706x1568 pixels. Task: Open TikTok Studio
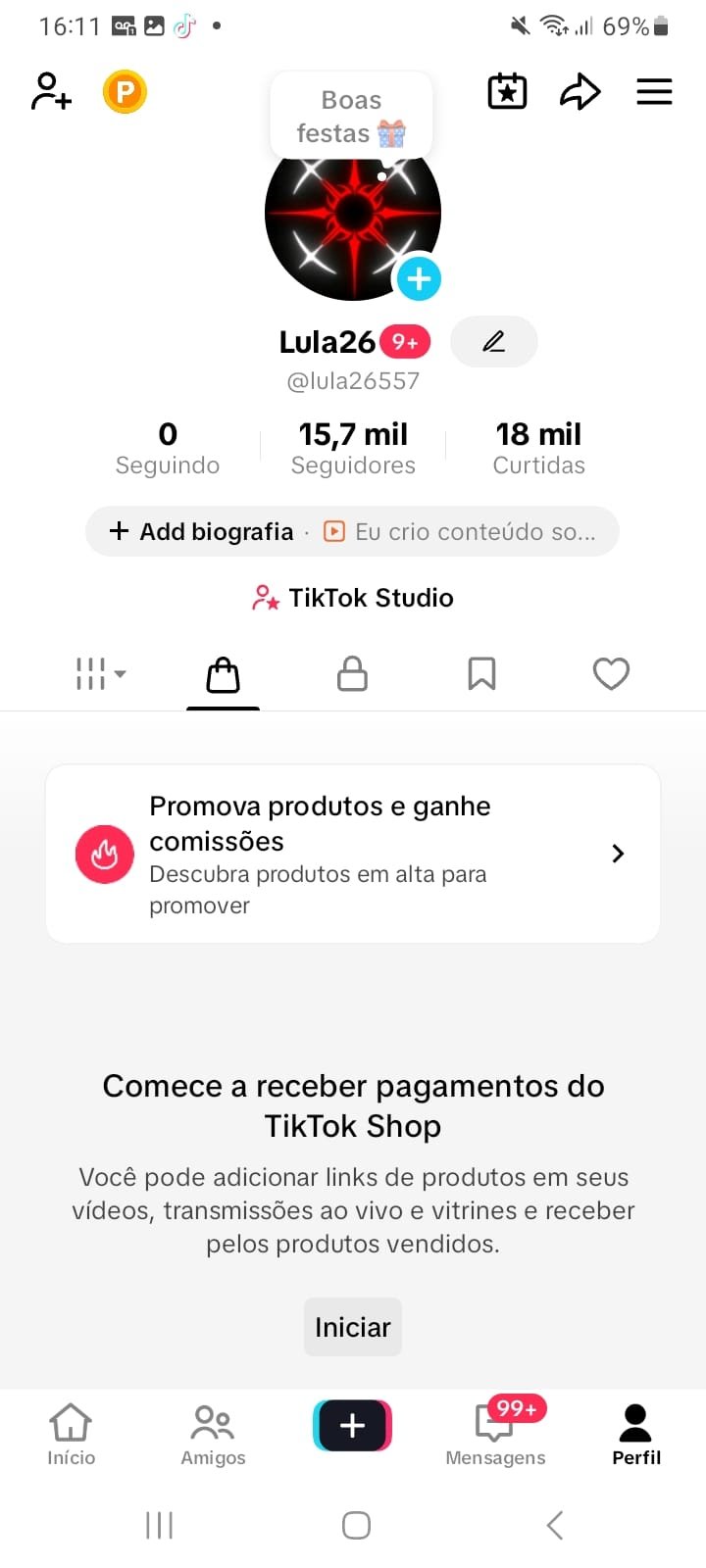pyautogui.click(x=353, y=598)
